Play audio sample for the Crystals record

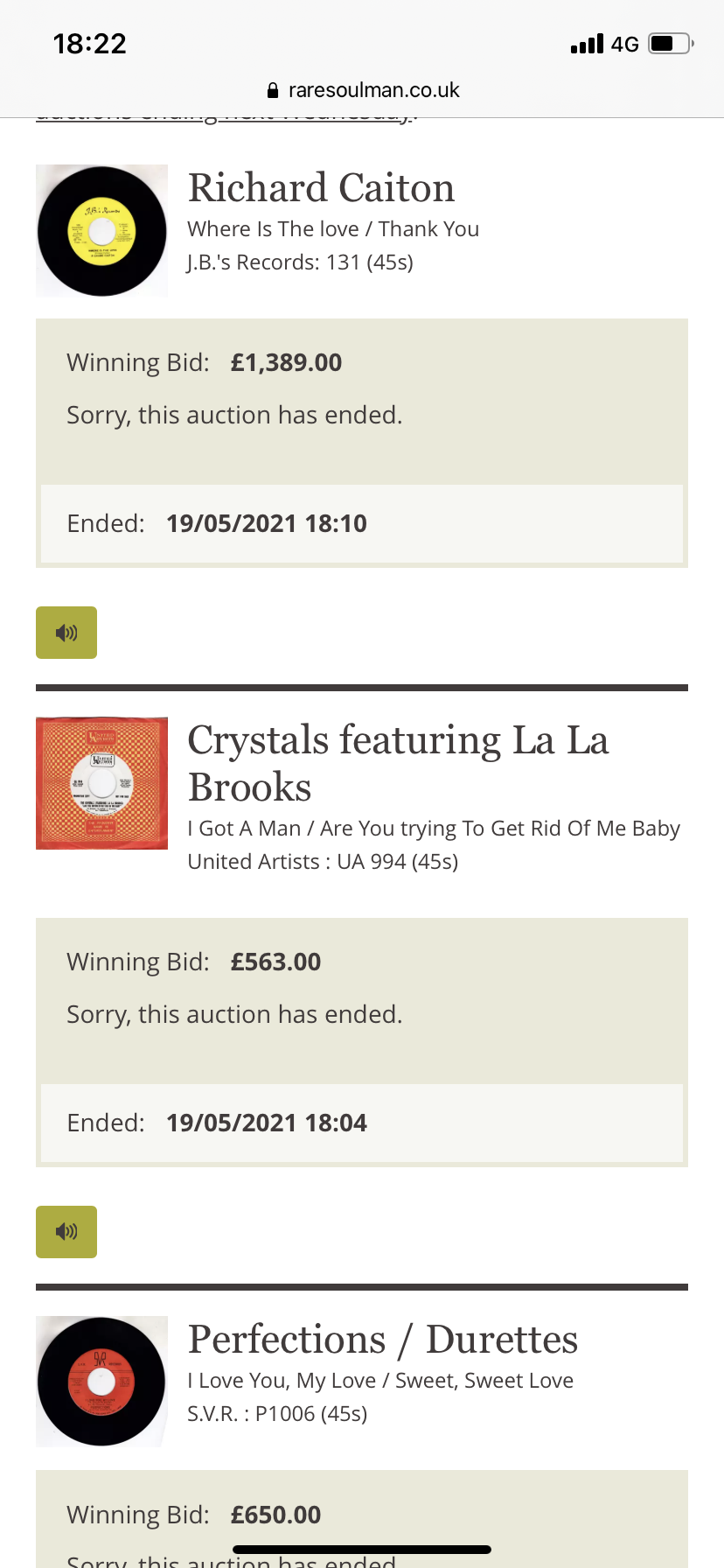[66, 1232]
